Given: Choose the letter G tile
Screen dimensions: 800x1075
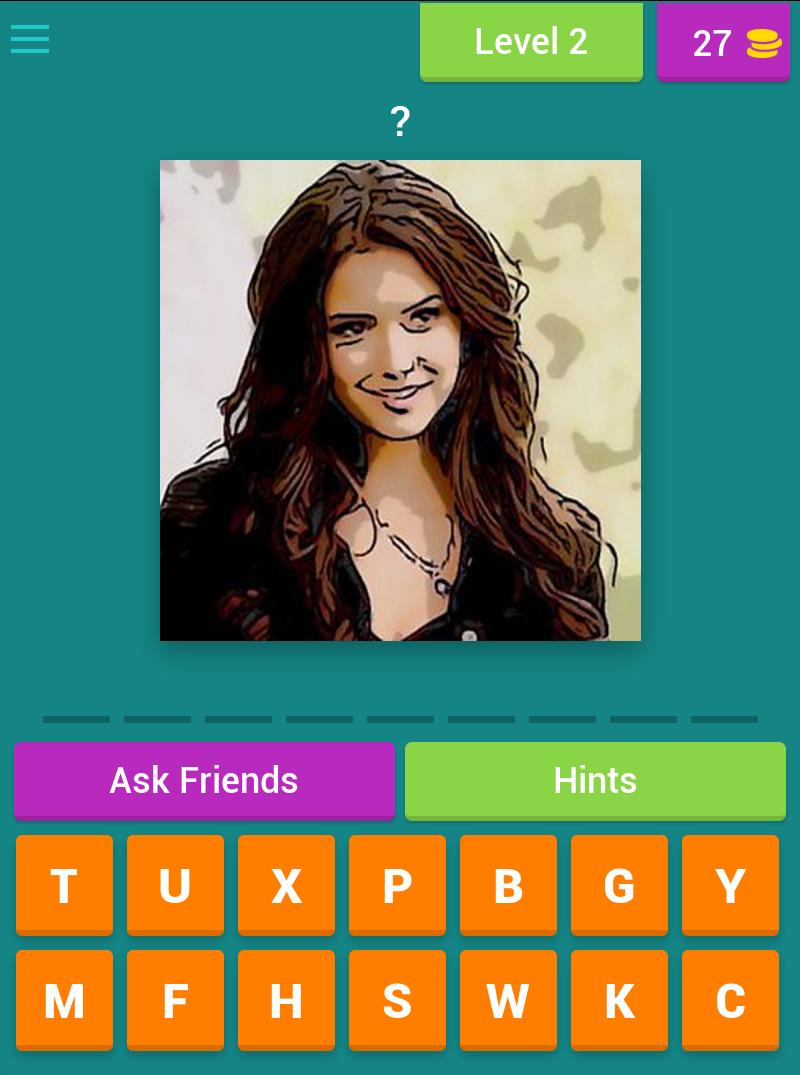Looking at the screenshot, I should 619,885.
